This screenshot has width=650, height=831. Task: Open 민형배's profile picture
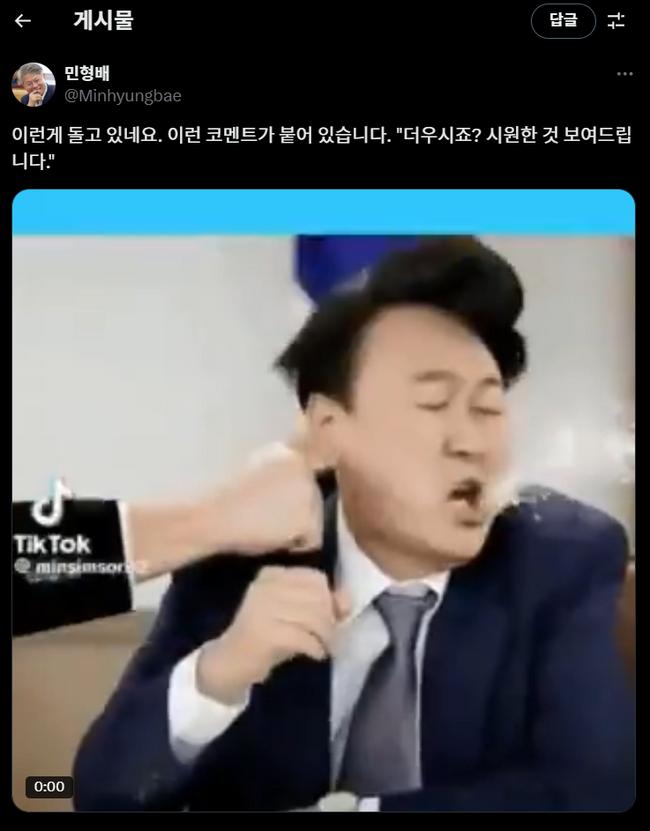[32, 84]
